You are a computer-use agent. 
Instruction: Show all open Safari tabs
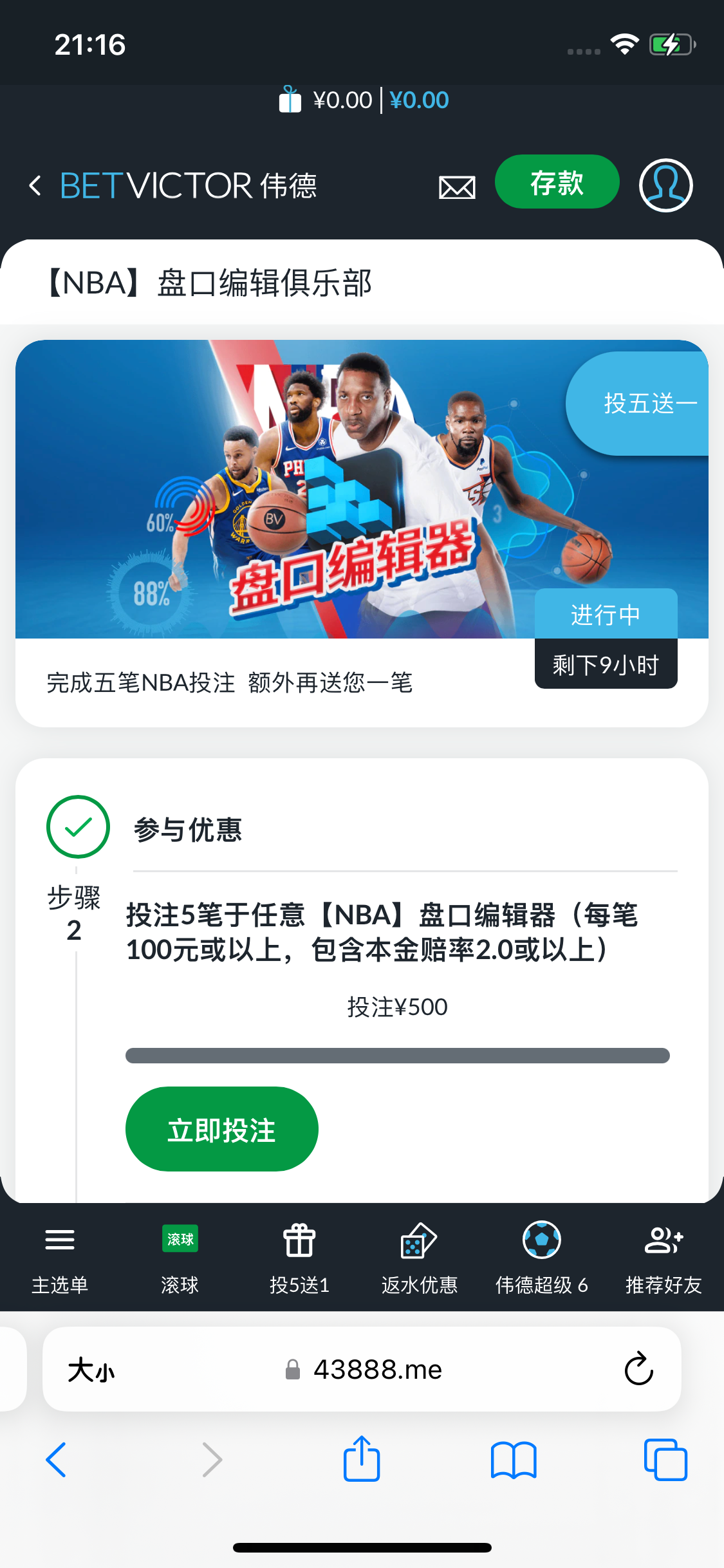pos(665,1460)
